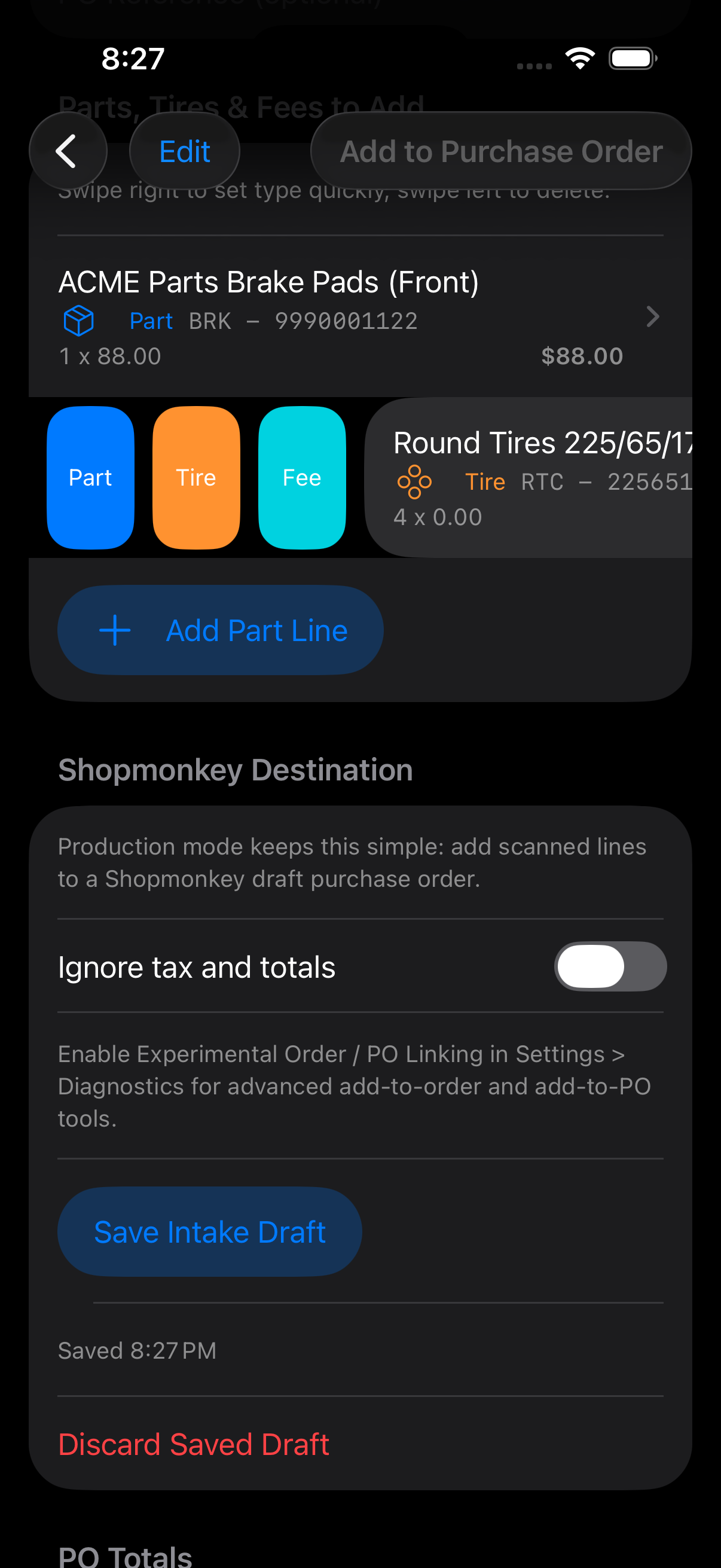Image resolution: width=721 pixels, height=1568 pixels.
Task: Tap the quantity '4 x 0.00' on Round Tires
Action: pos(438,516)
